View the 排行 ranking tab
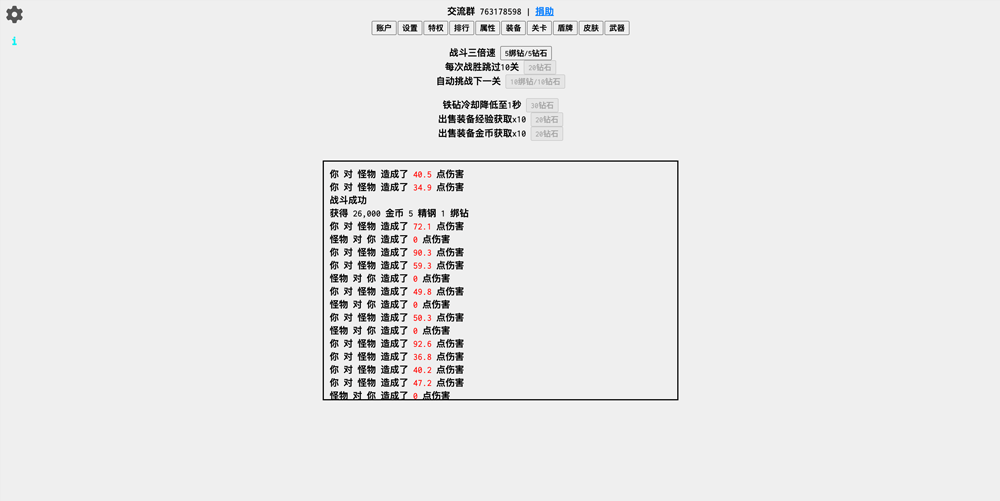This screenshot has height=501, width=1000. tap(462, 28)
